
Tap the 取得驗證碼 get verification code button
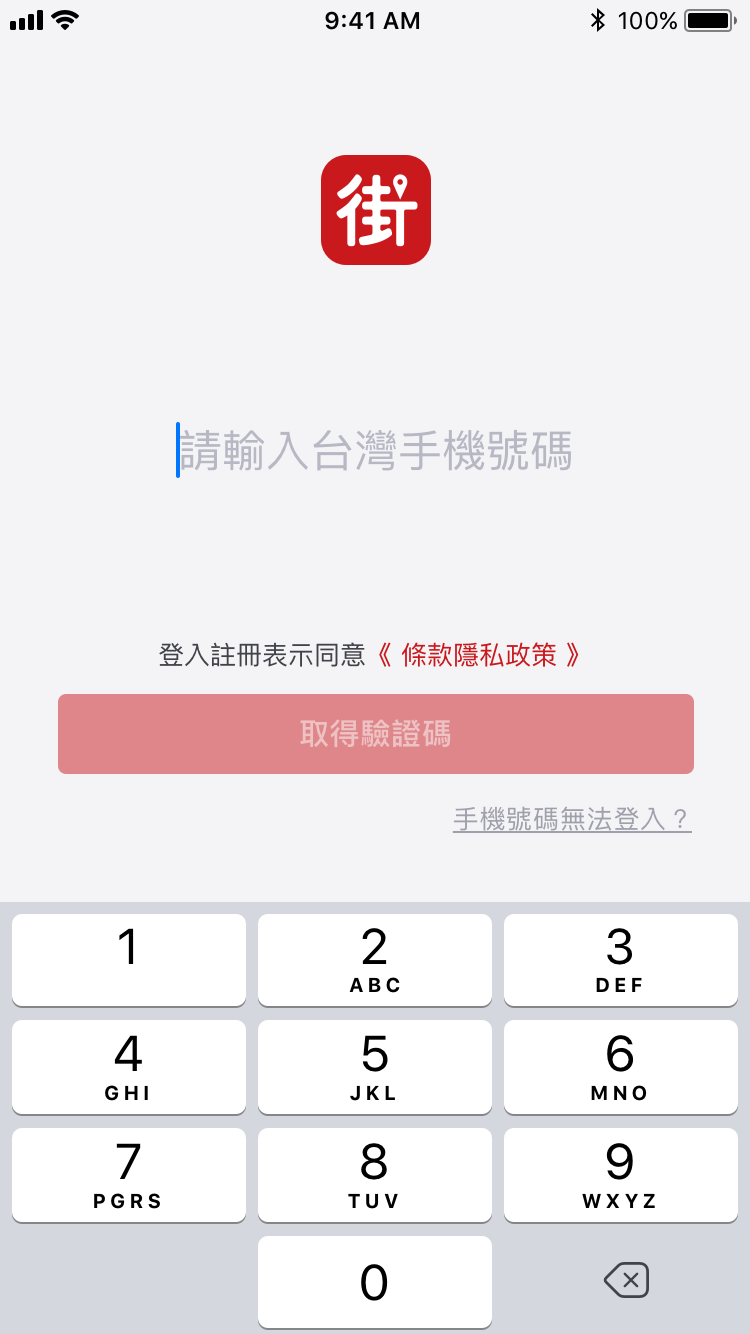[376, 734]
